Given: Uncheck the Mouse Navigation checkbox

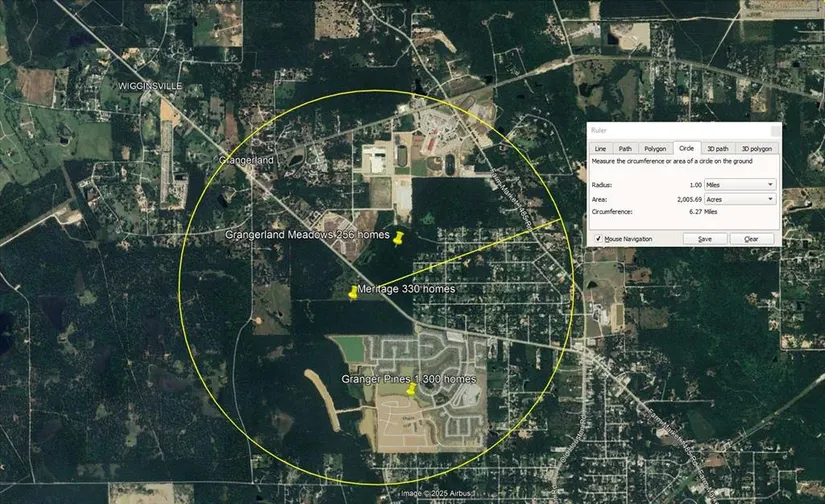Looking at the screenshot, I should point(597,239).
